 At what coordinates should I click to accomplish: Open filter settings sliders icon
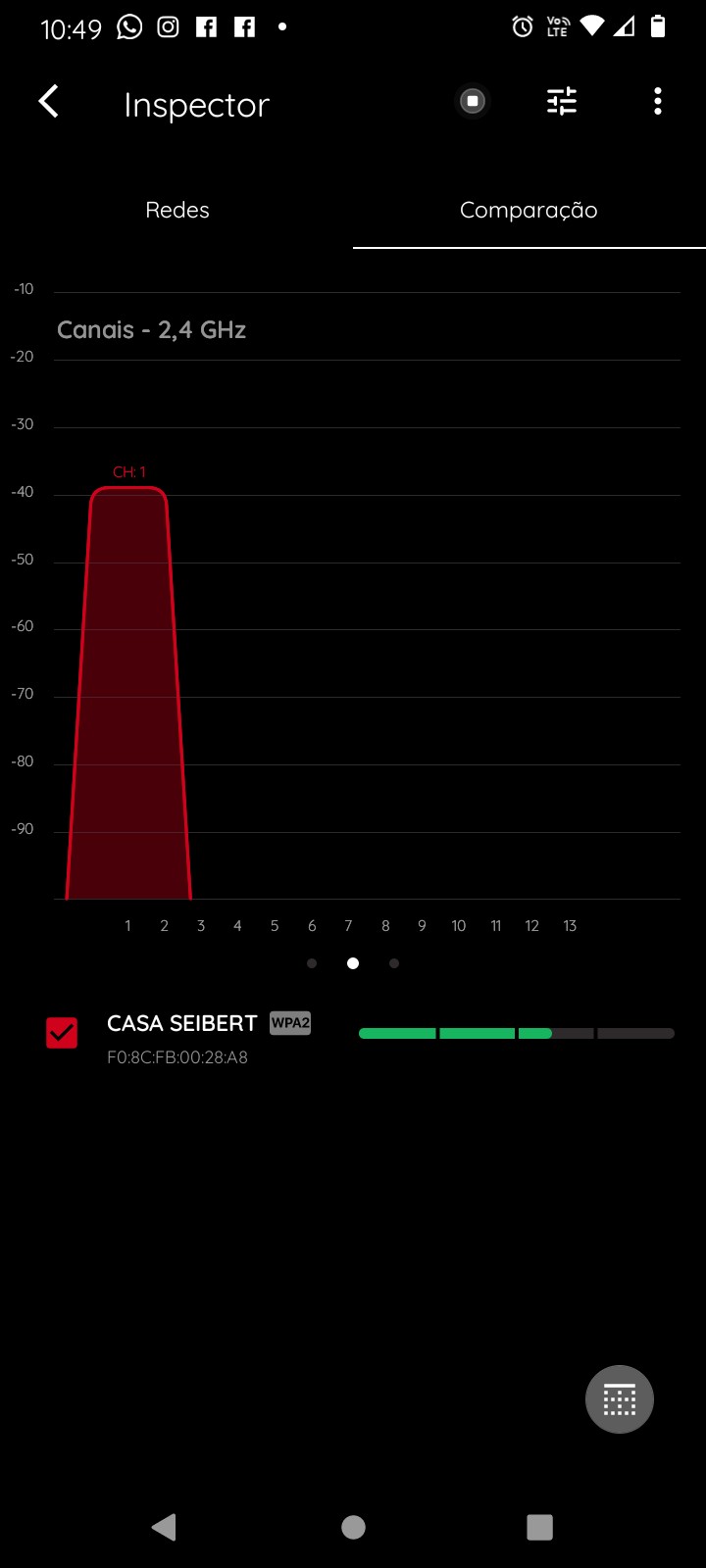(x=562, y=102)
